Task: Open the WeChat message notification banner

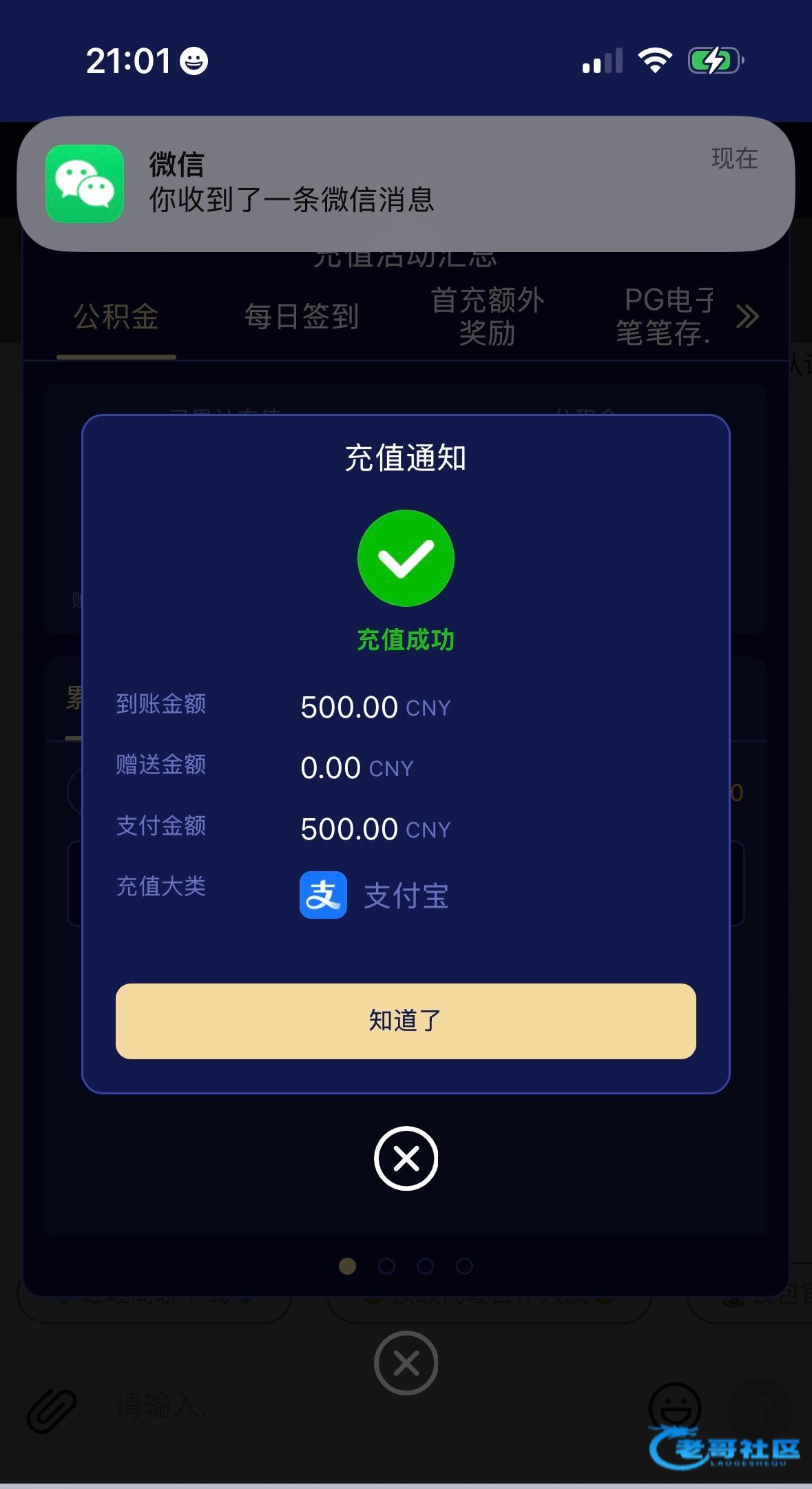Action: (406, 183)
